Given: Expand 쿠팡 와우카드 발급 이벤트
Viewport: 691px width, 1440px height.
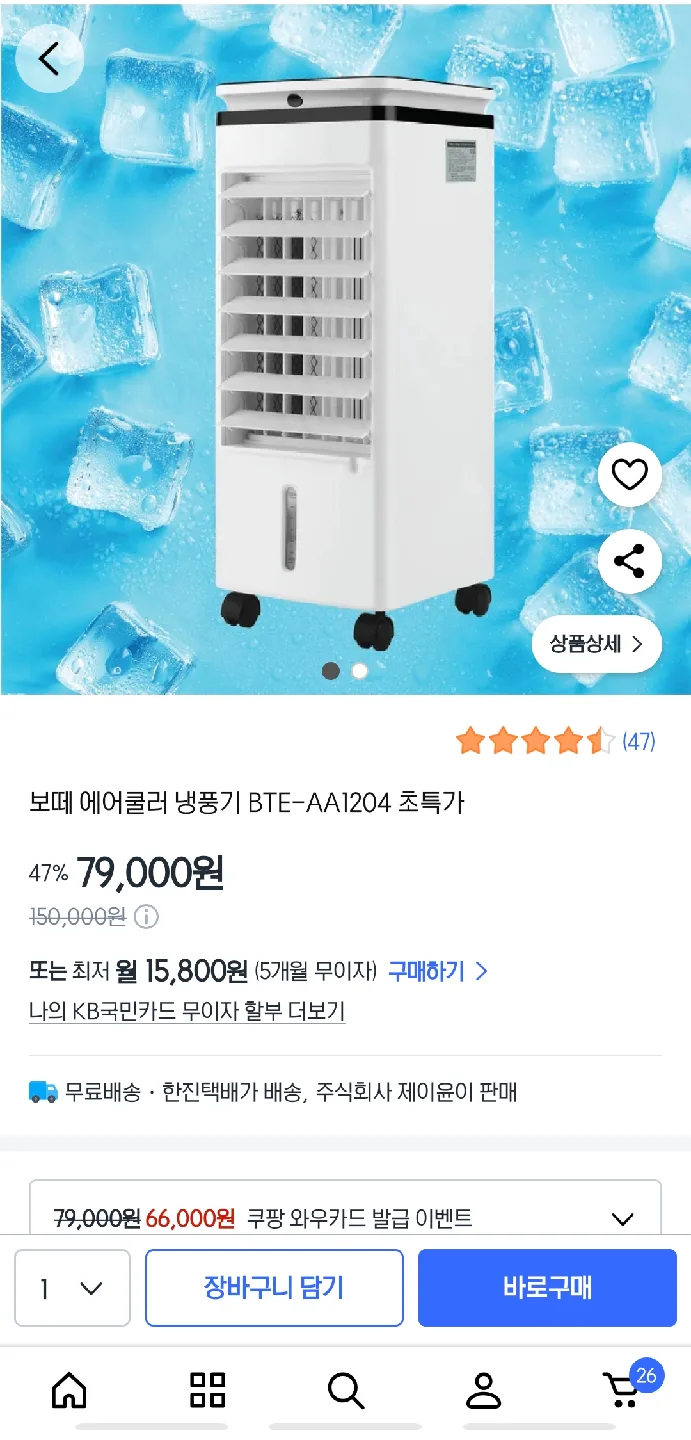Looking at the screenshot, I should (622, 1219).
